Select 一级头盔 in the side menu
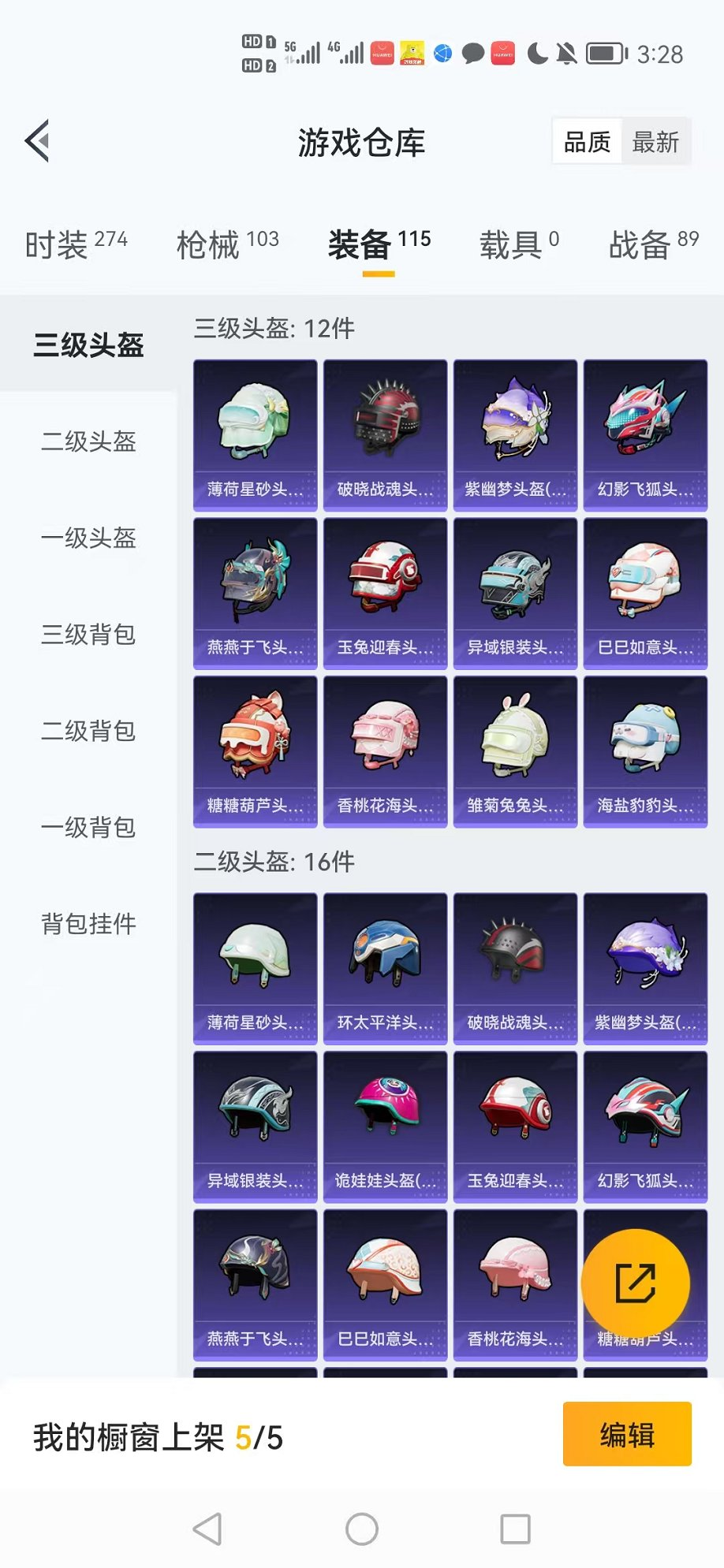Viewport: 724px width, 1568px height. click(88, 538)
